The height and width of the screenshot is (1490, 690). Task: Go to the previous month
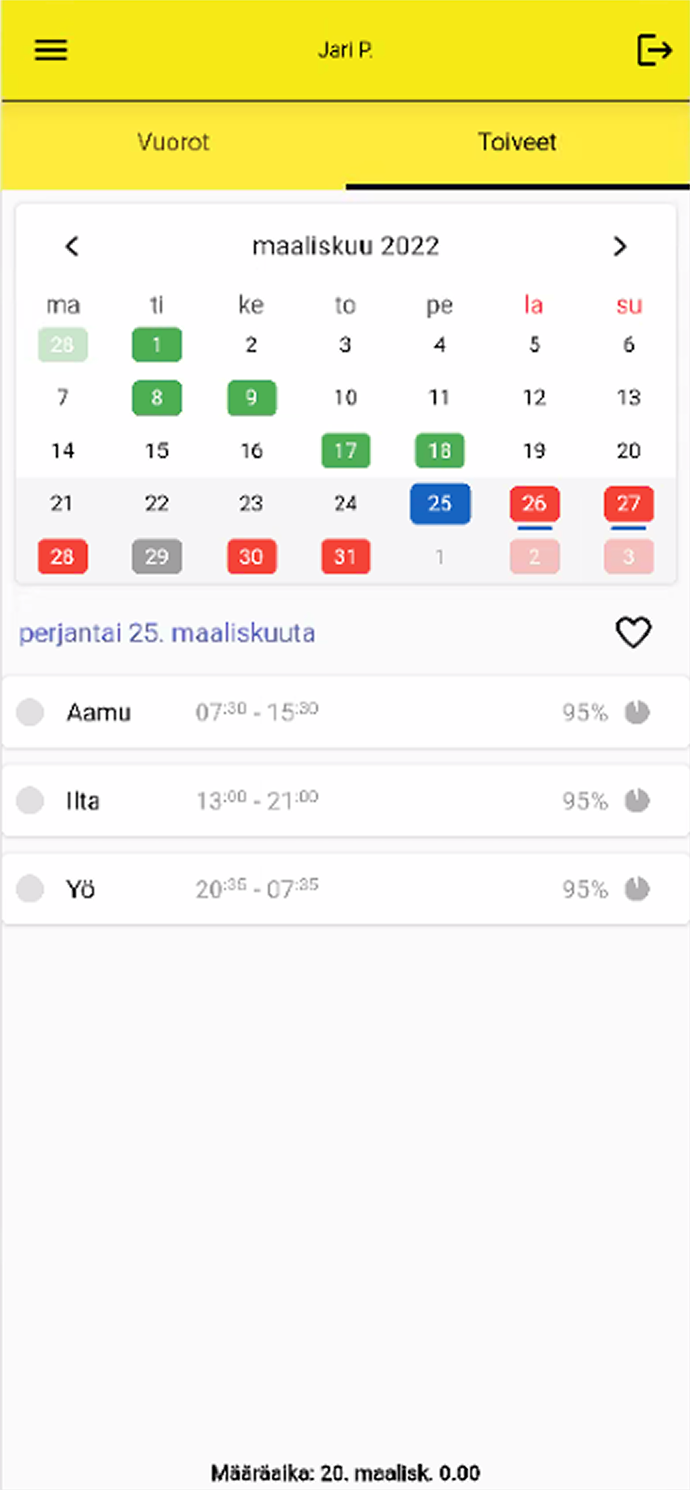coord(72,246)
